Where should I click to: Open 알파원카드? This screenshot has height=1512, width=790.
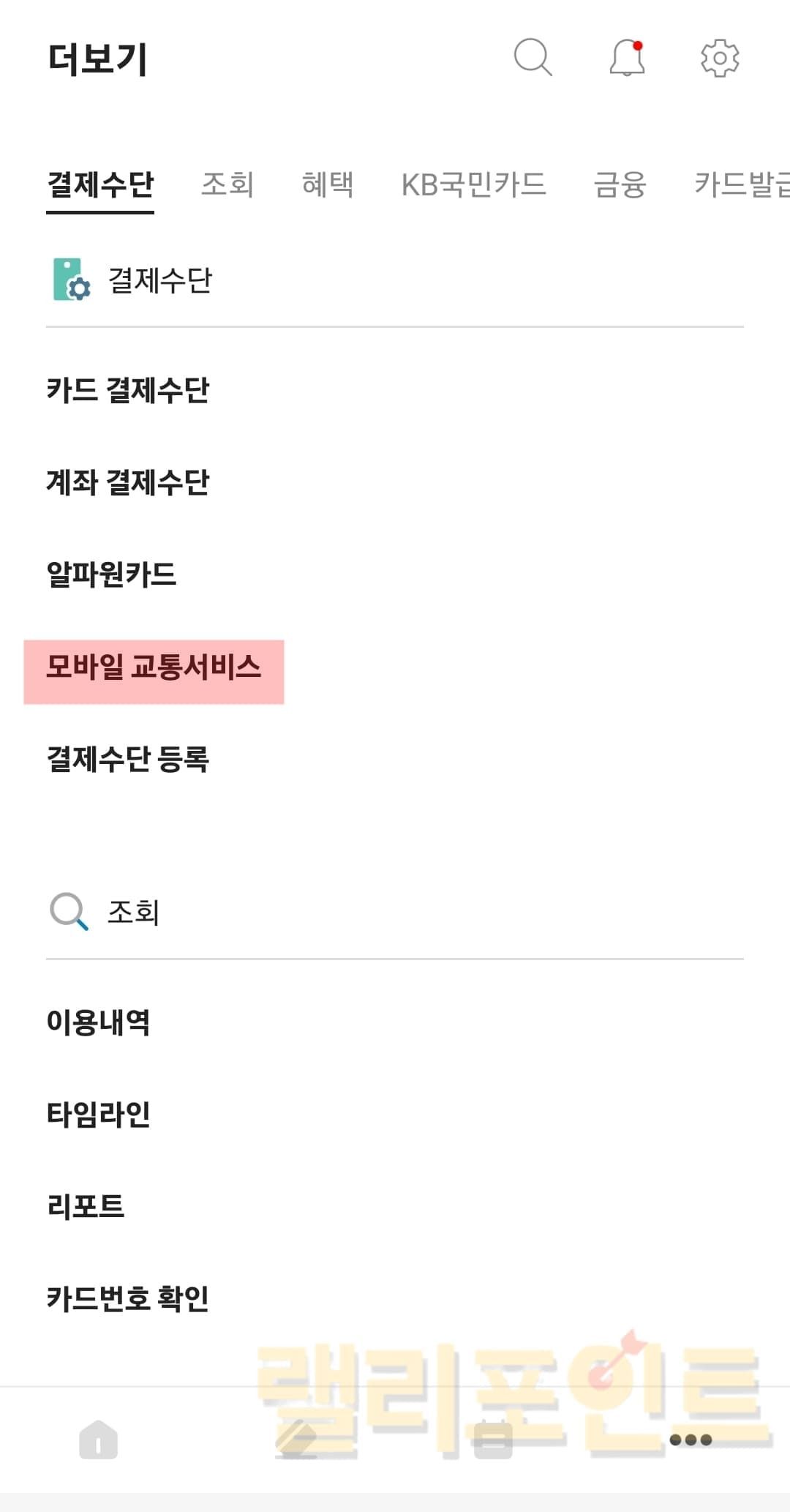coord(111,575)
